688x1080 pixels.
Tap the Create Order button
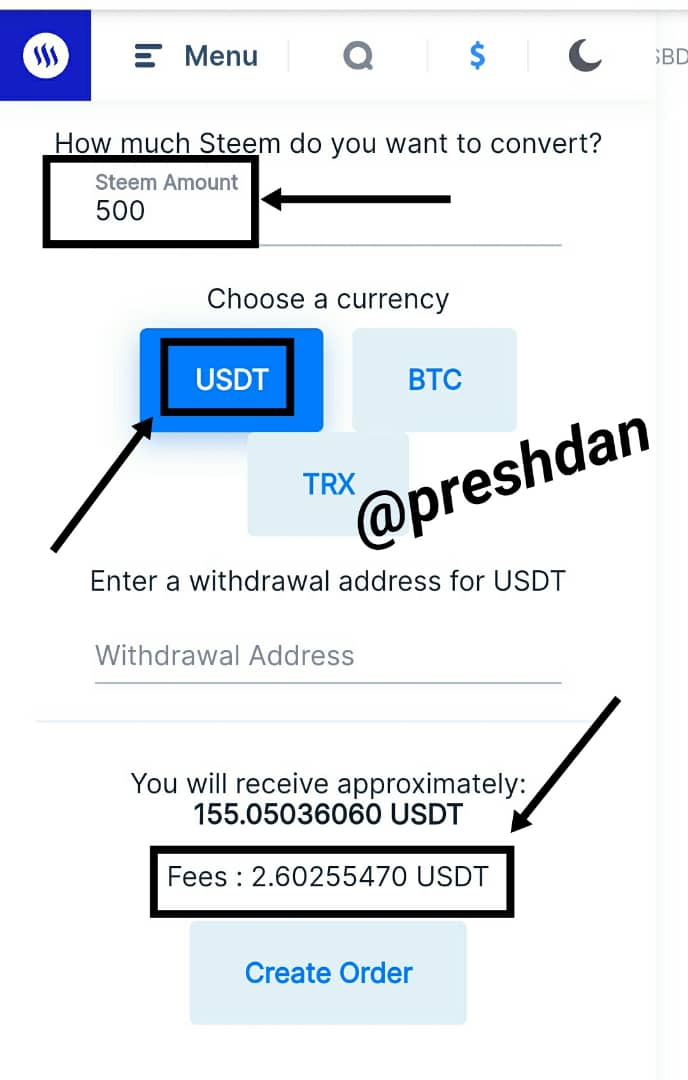[x=329, y=973]
